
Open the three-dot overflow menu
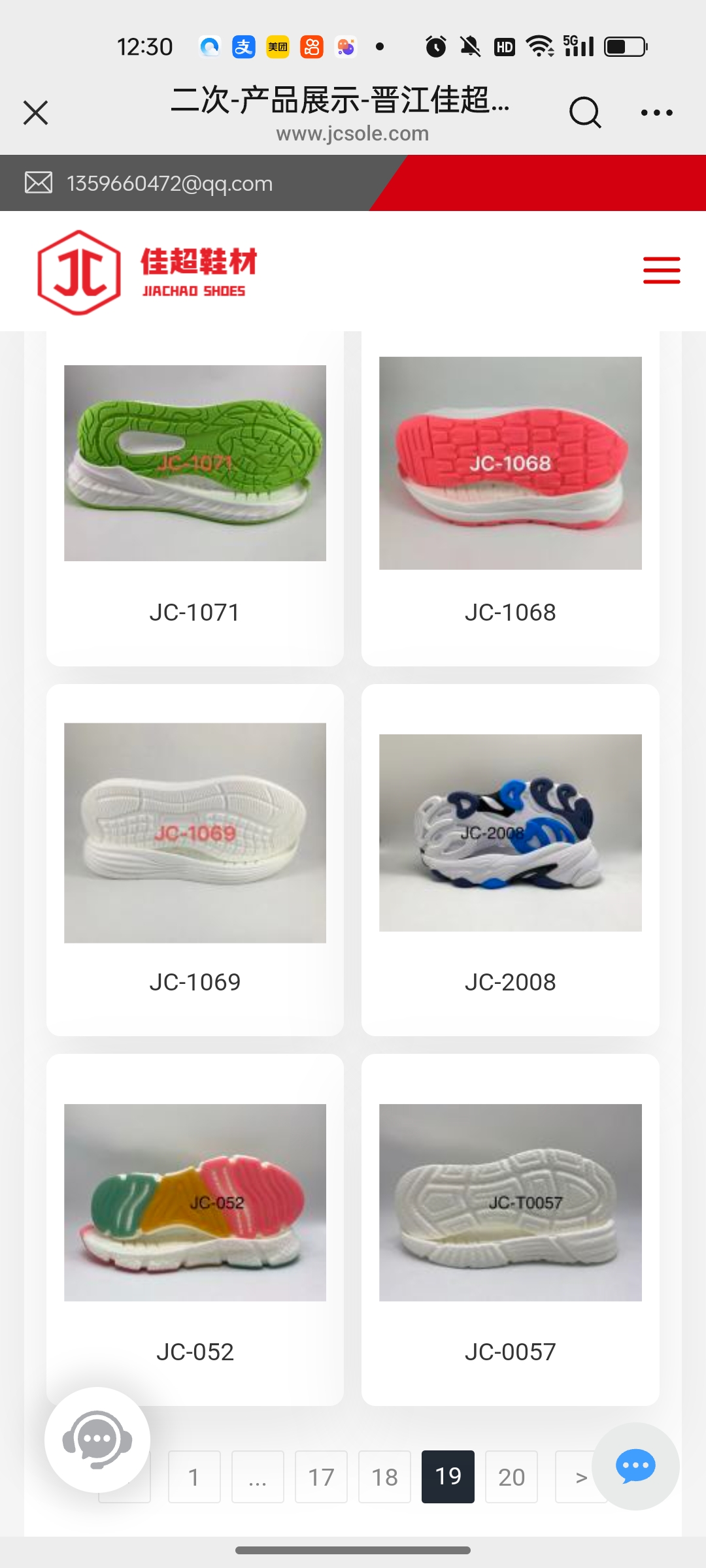click(656, 112)
